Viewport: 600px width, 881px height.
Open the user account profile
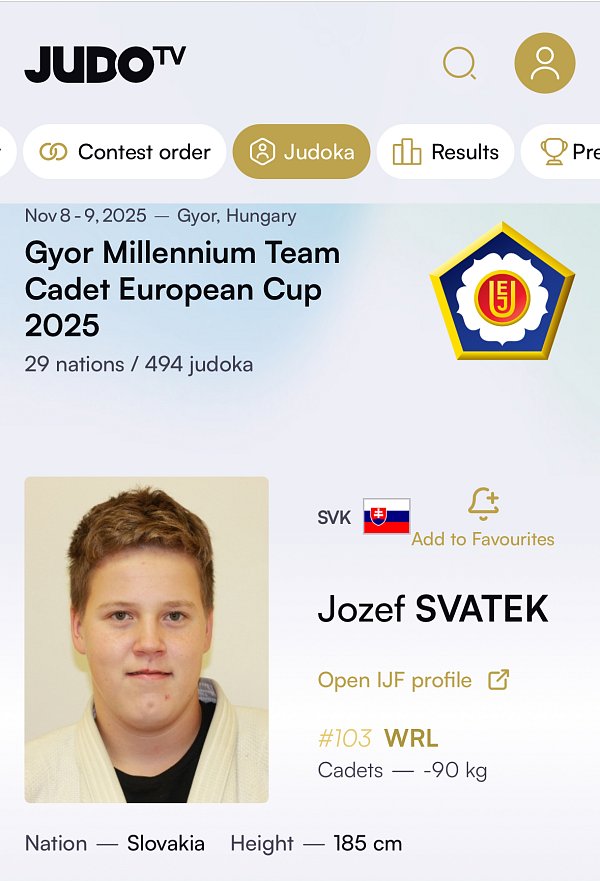[544, 63]
